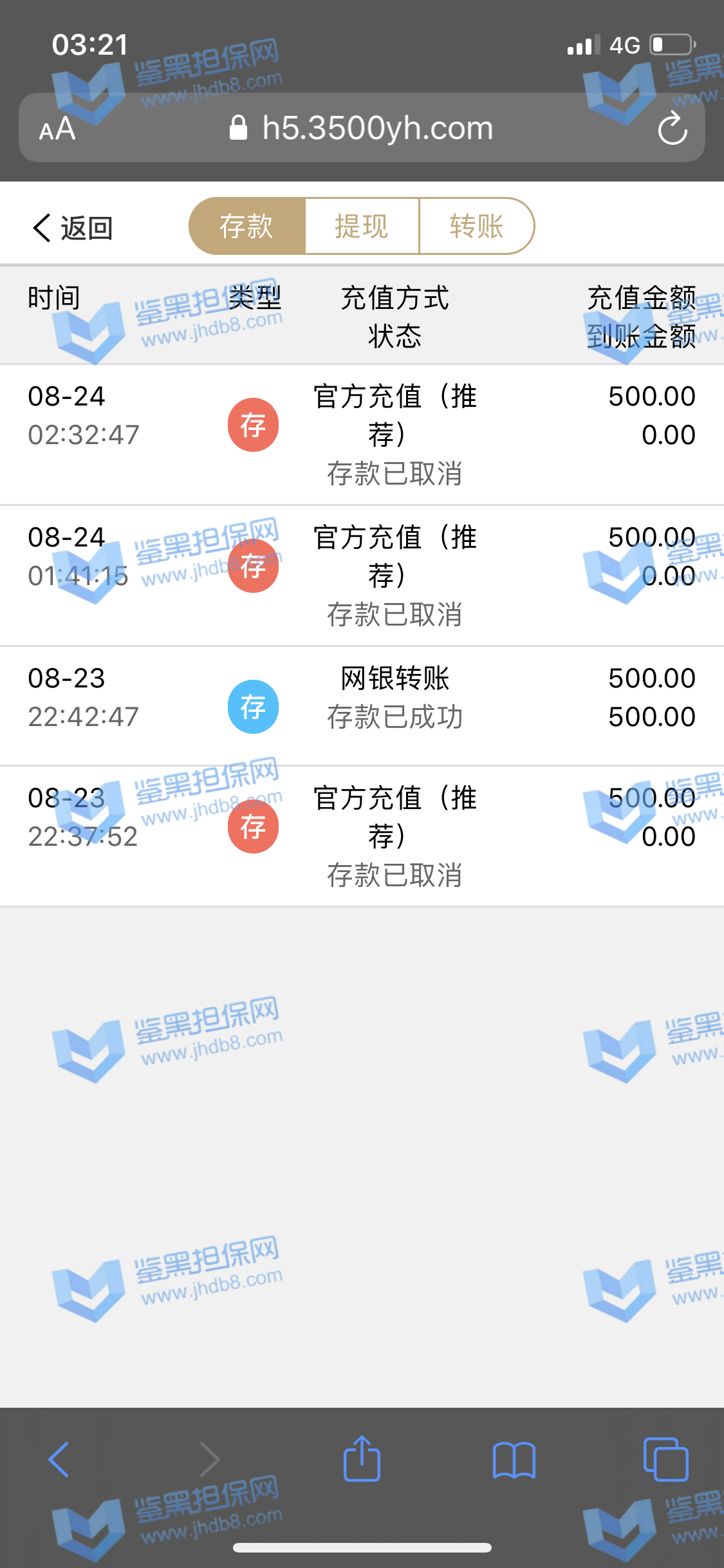
Task: Open the Safari share sheet
Action: [362, 1459]
